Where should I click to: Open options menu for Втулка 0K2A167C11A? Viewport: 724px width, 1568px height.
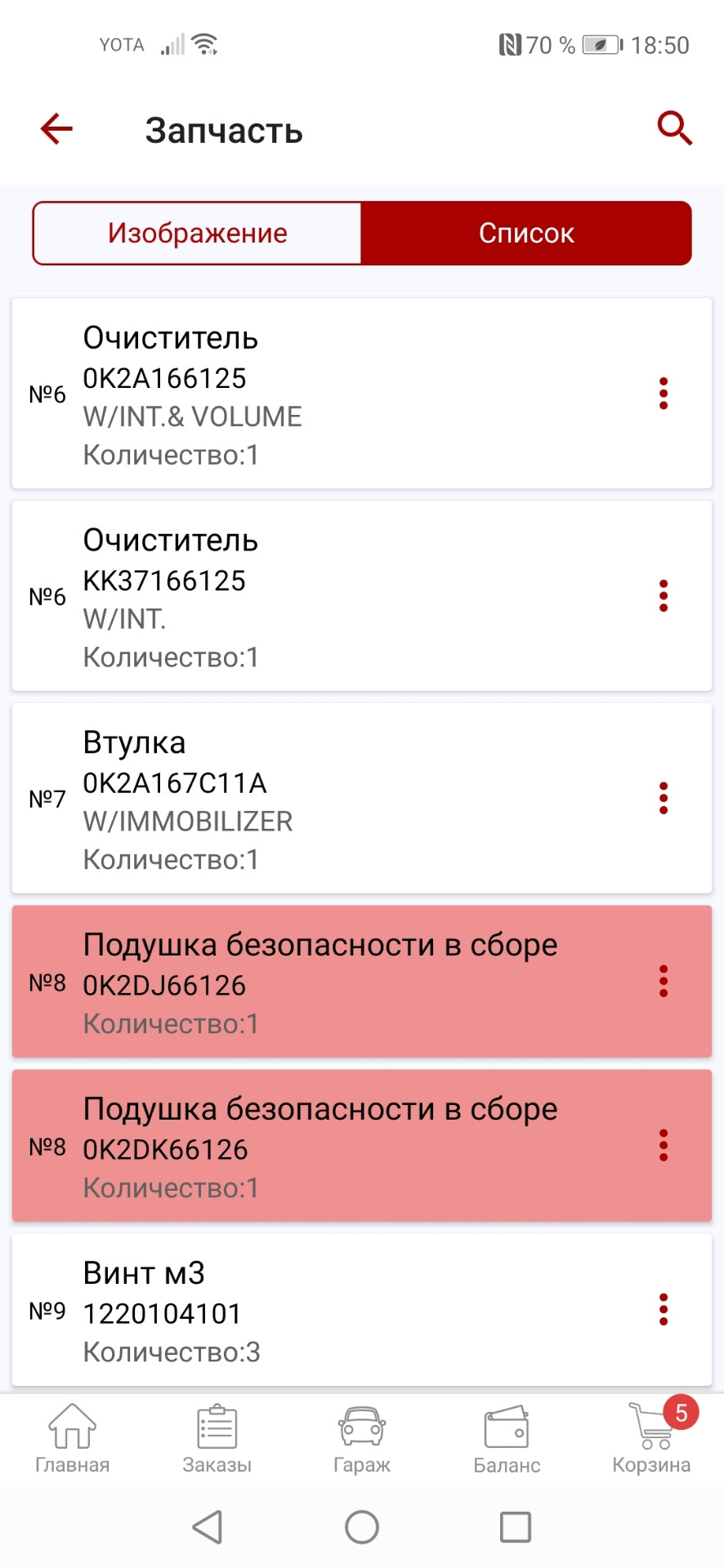coord(664,798)
